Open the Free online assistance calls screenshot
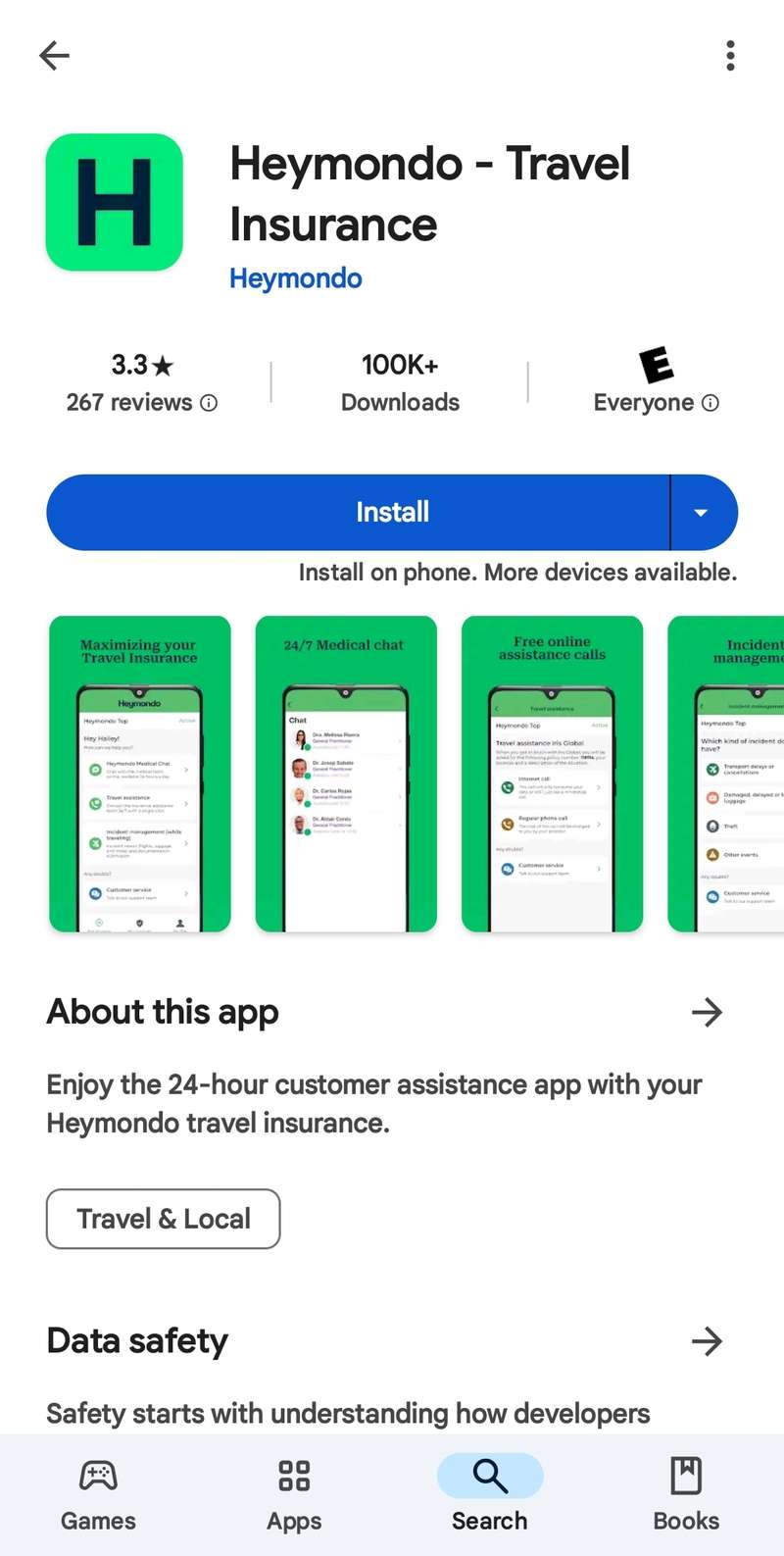784x1556 pixels. [x=552, y=774]
